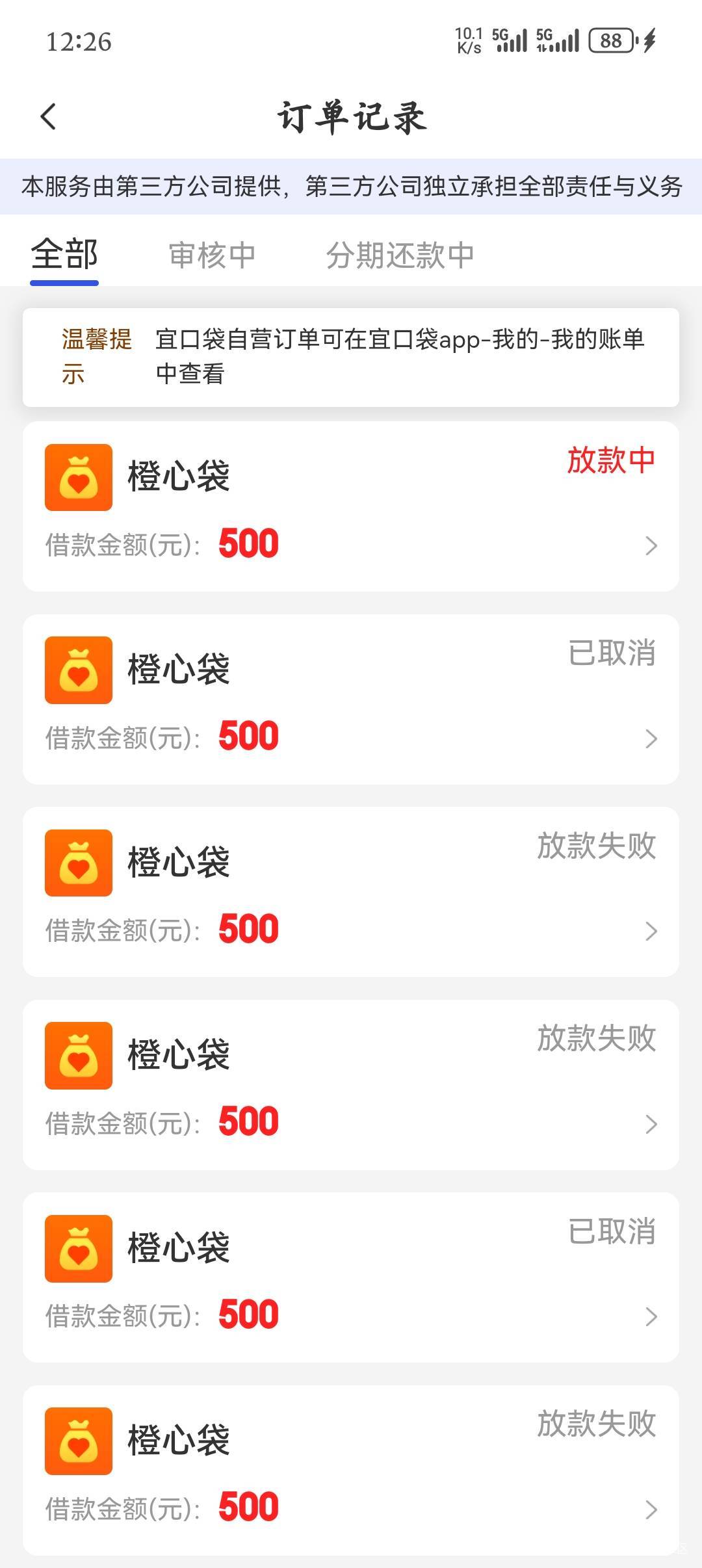Switch to the 审核中 tab
Screen dimensions: 702x1568
click(x=212, y=255)
